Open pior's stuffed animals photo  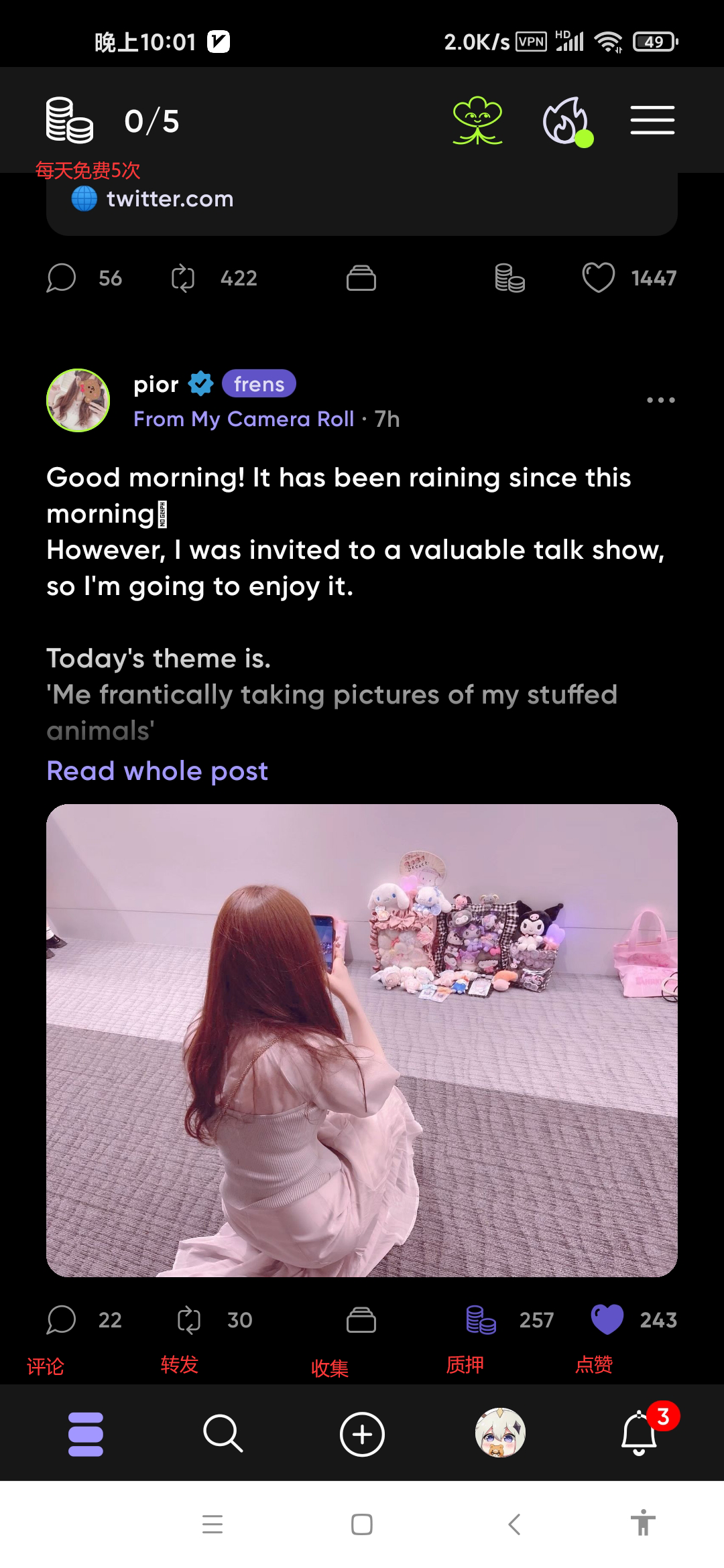(x=362, y=1040)
